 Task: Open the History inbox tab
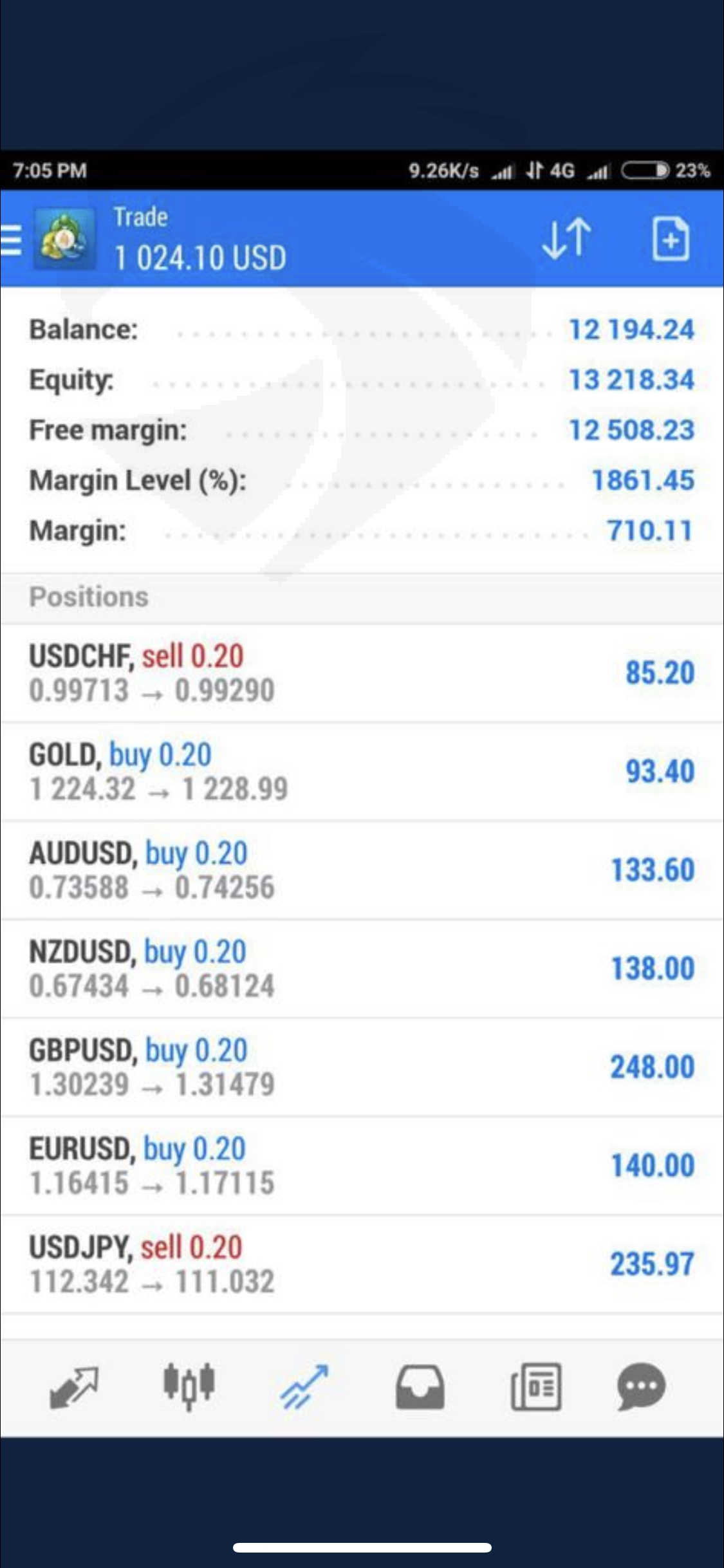click(x=420, y=1387)
